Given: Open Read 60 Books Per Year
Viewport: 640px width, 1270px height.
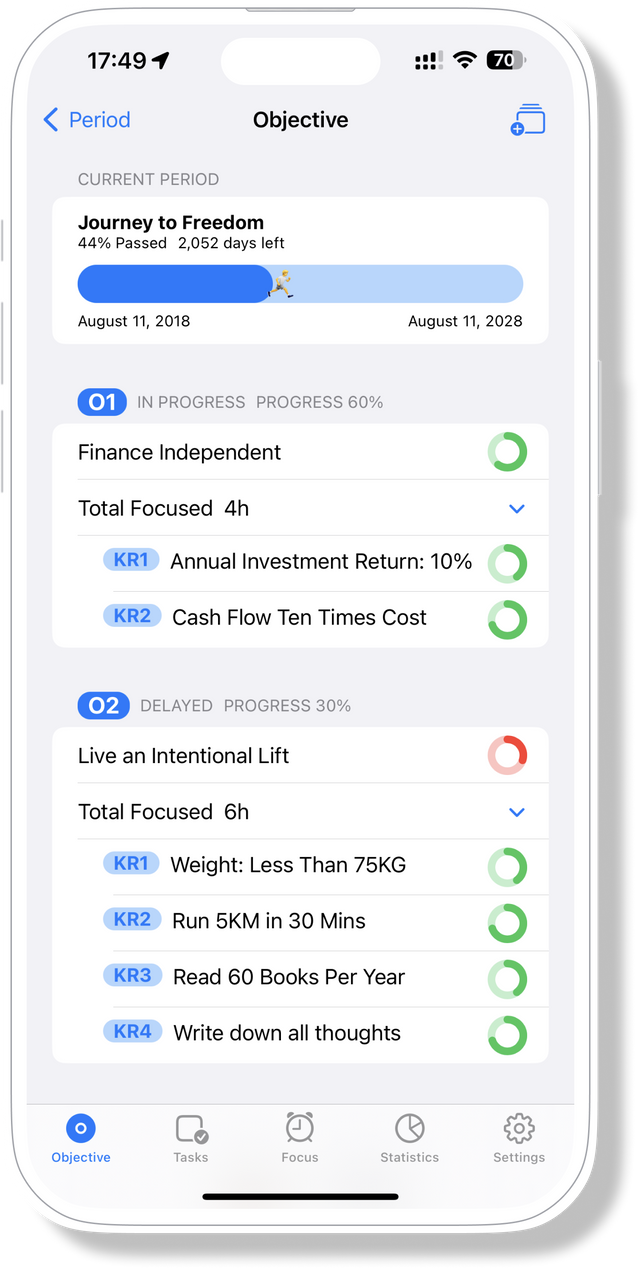Looking at the screenshot, I should pos(288,977).
